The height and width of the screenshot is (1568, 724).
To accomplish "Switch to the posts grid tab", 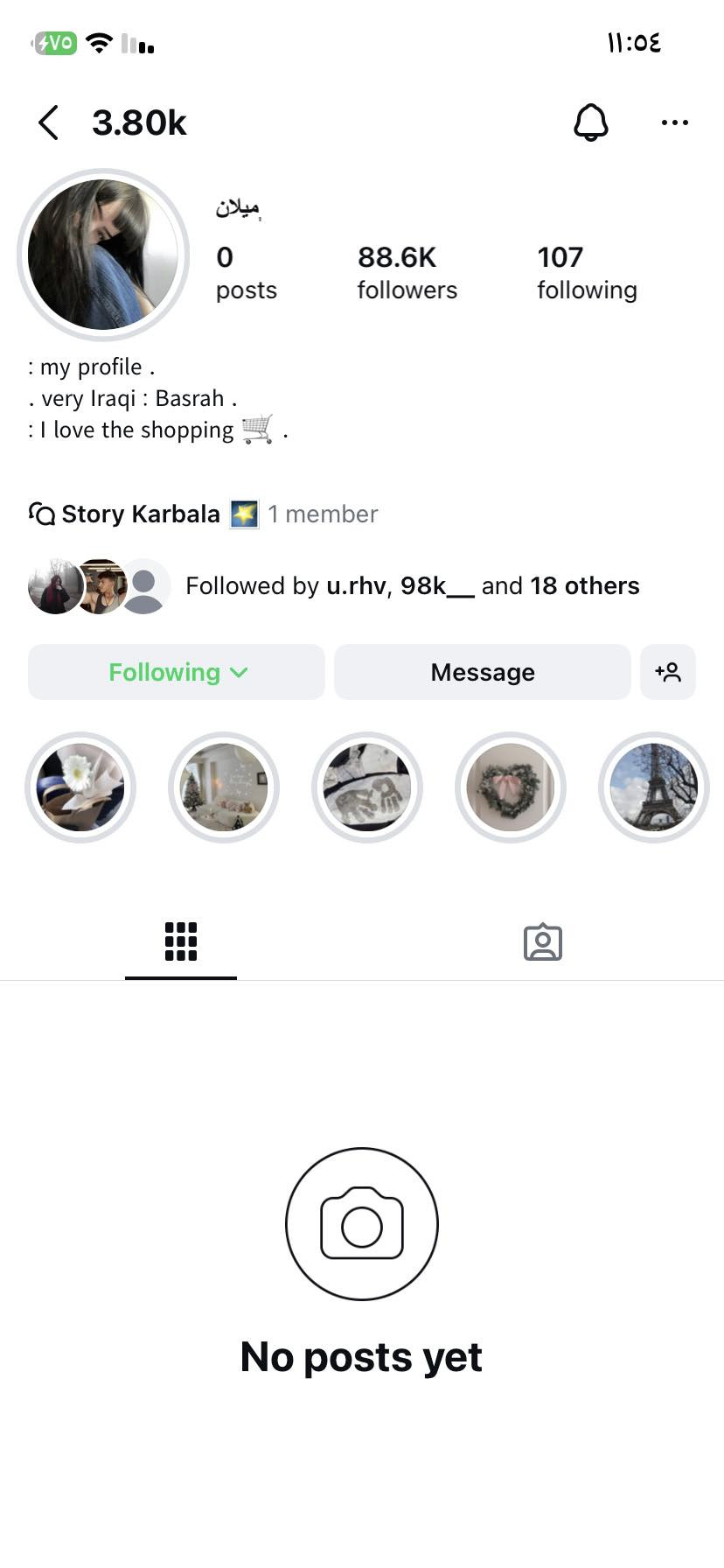I will click(181, 941).
